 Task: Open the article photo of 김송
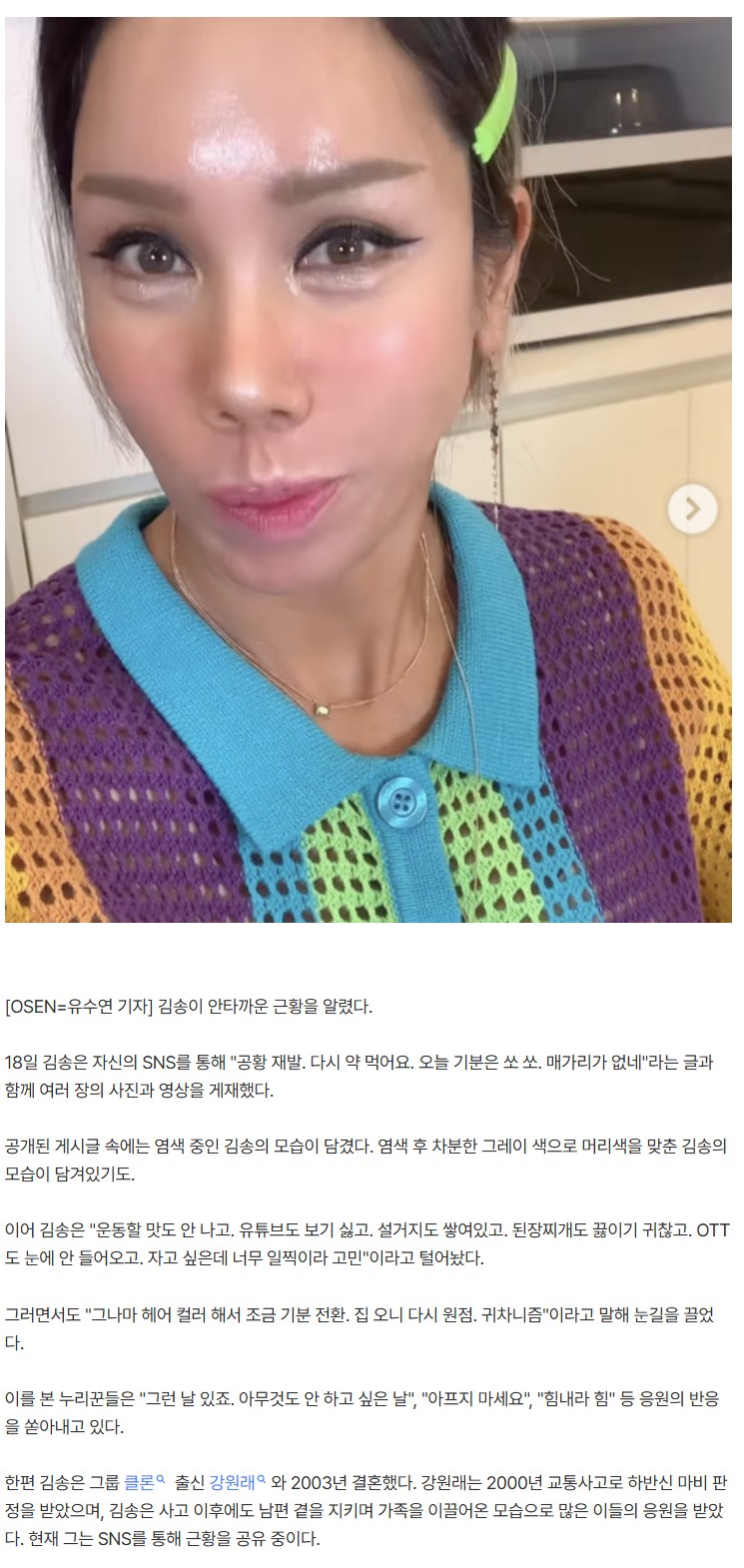pos(368,469)
